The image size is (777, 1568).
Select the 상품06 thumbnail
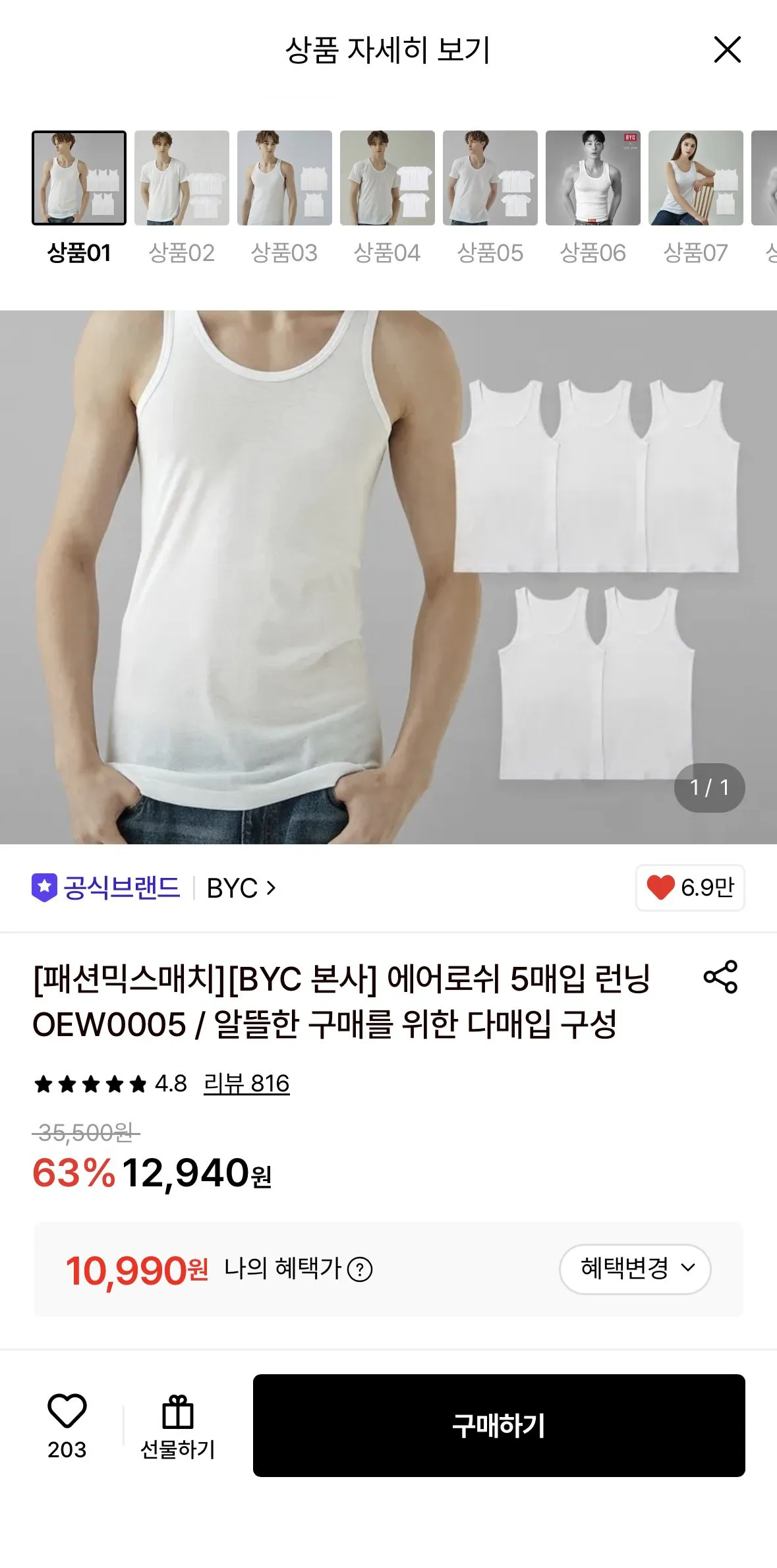point(593,178)
